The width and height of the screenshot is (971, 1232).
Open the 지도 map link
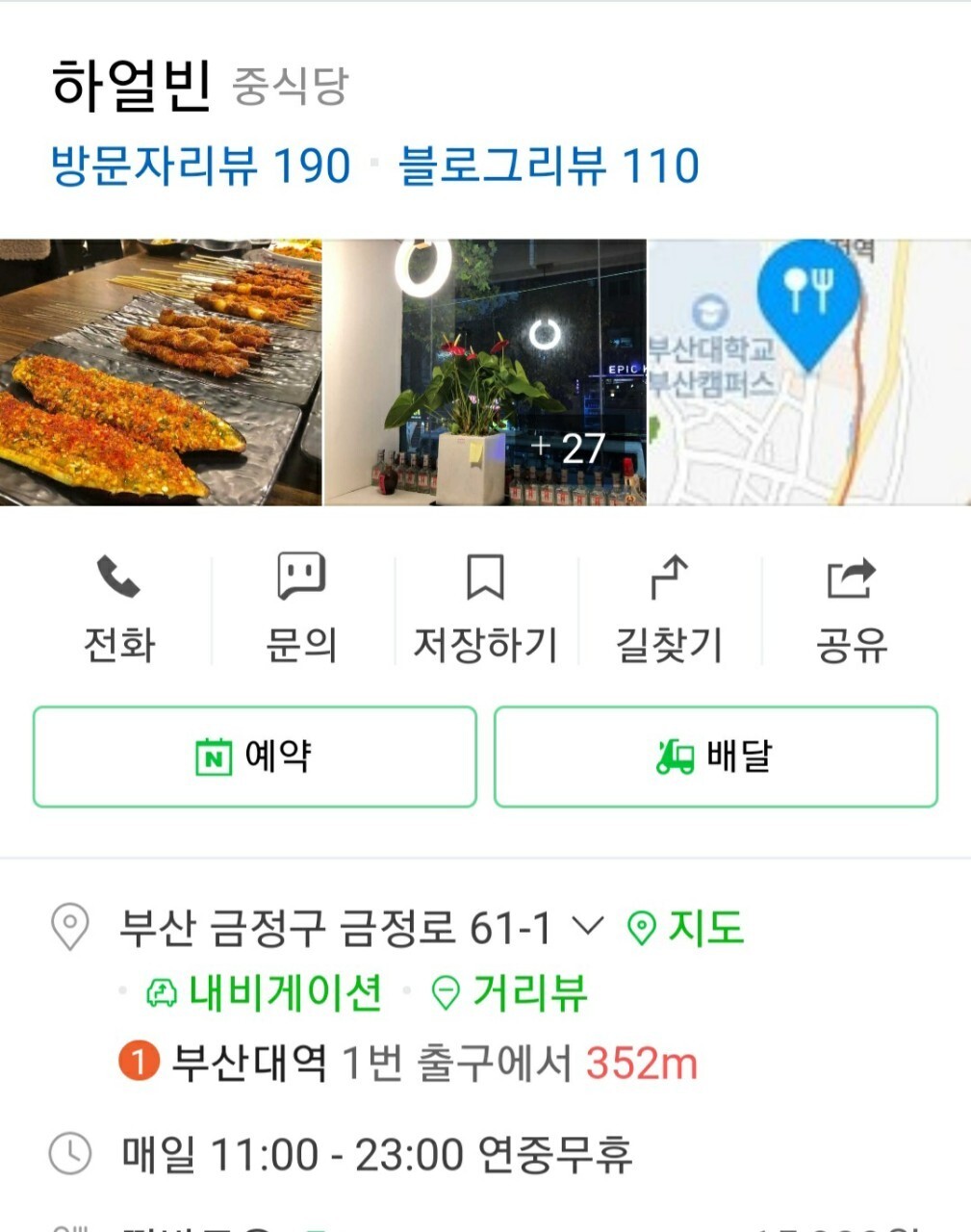pyautogui.click(x=685, y=928)
